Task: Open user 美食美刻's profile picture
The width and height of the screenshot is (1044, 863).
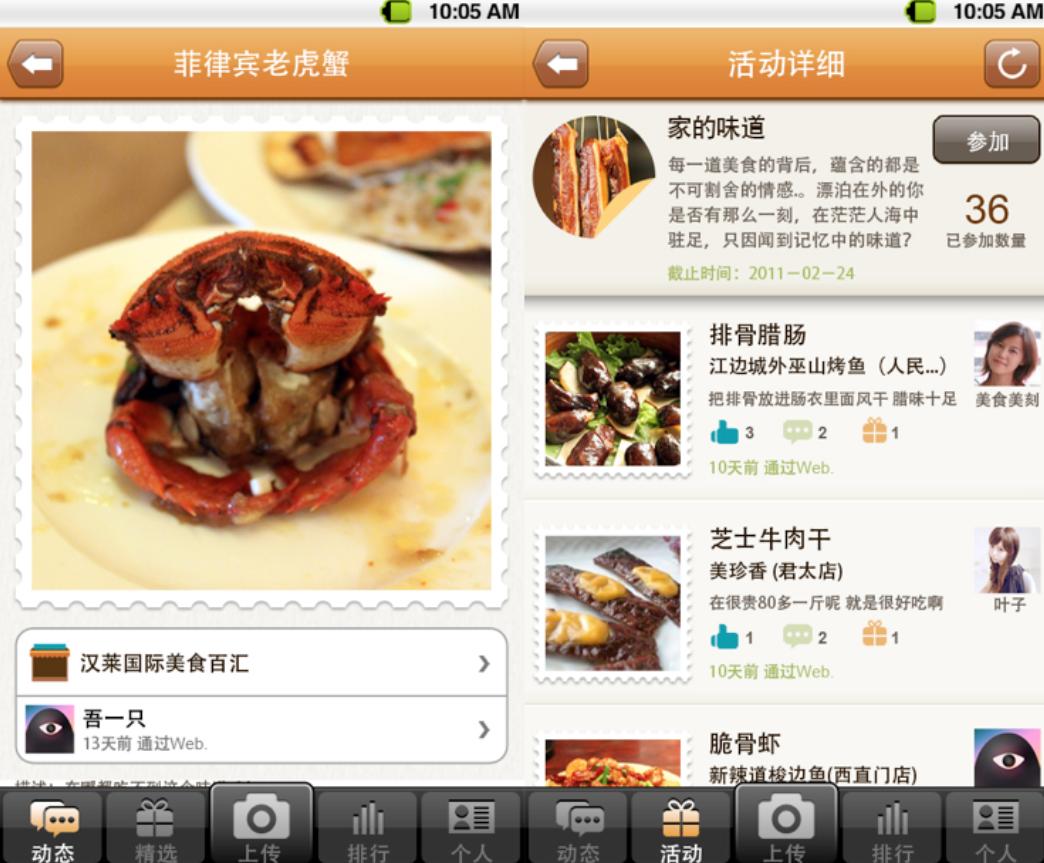Action: point(1006,354)
